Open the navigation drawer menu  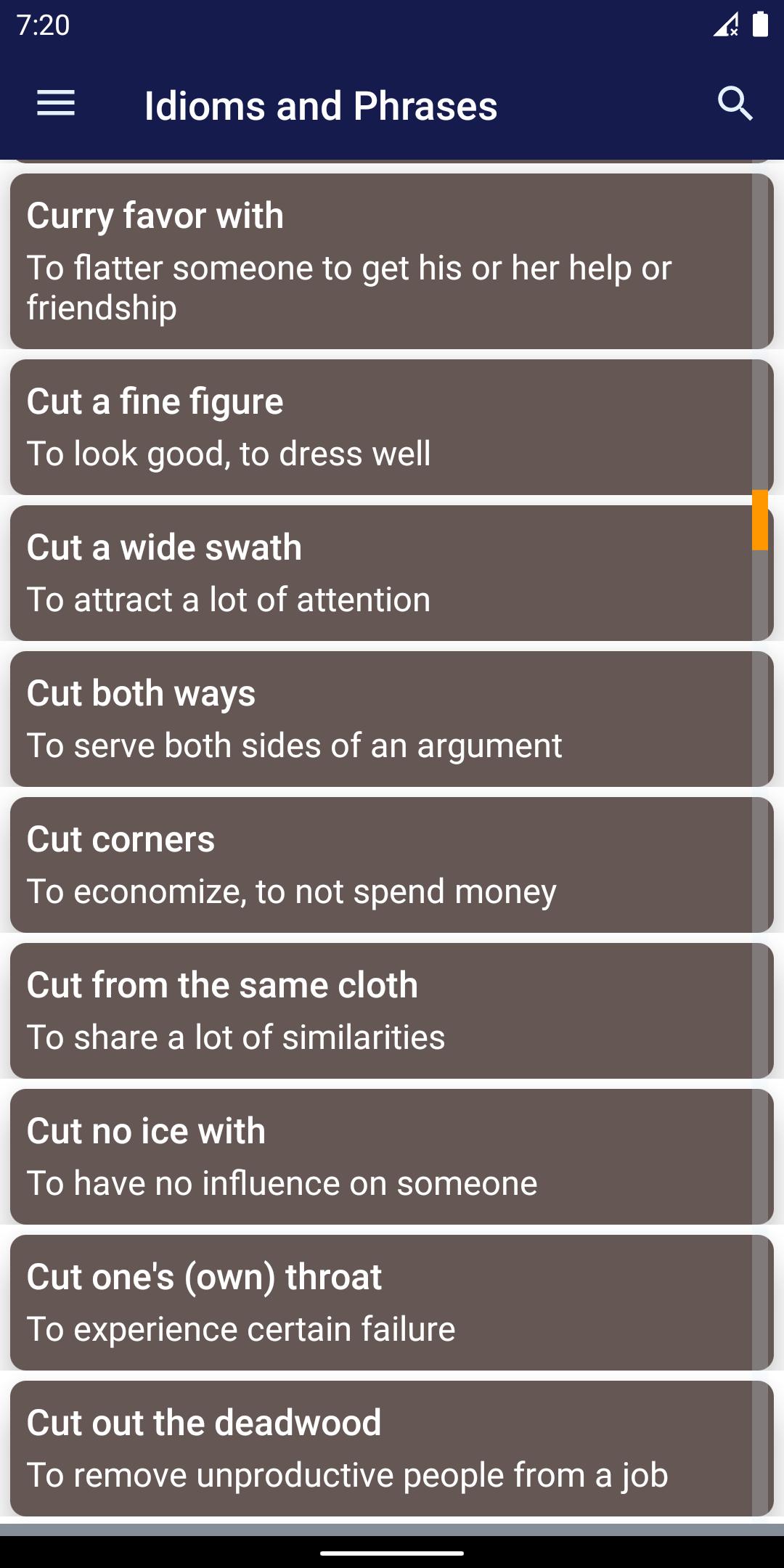tap(56, 104)
